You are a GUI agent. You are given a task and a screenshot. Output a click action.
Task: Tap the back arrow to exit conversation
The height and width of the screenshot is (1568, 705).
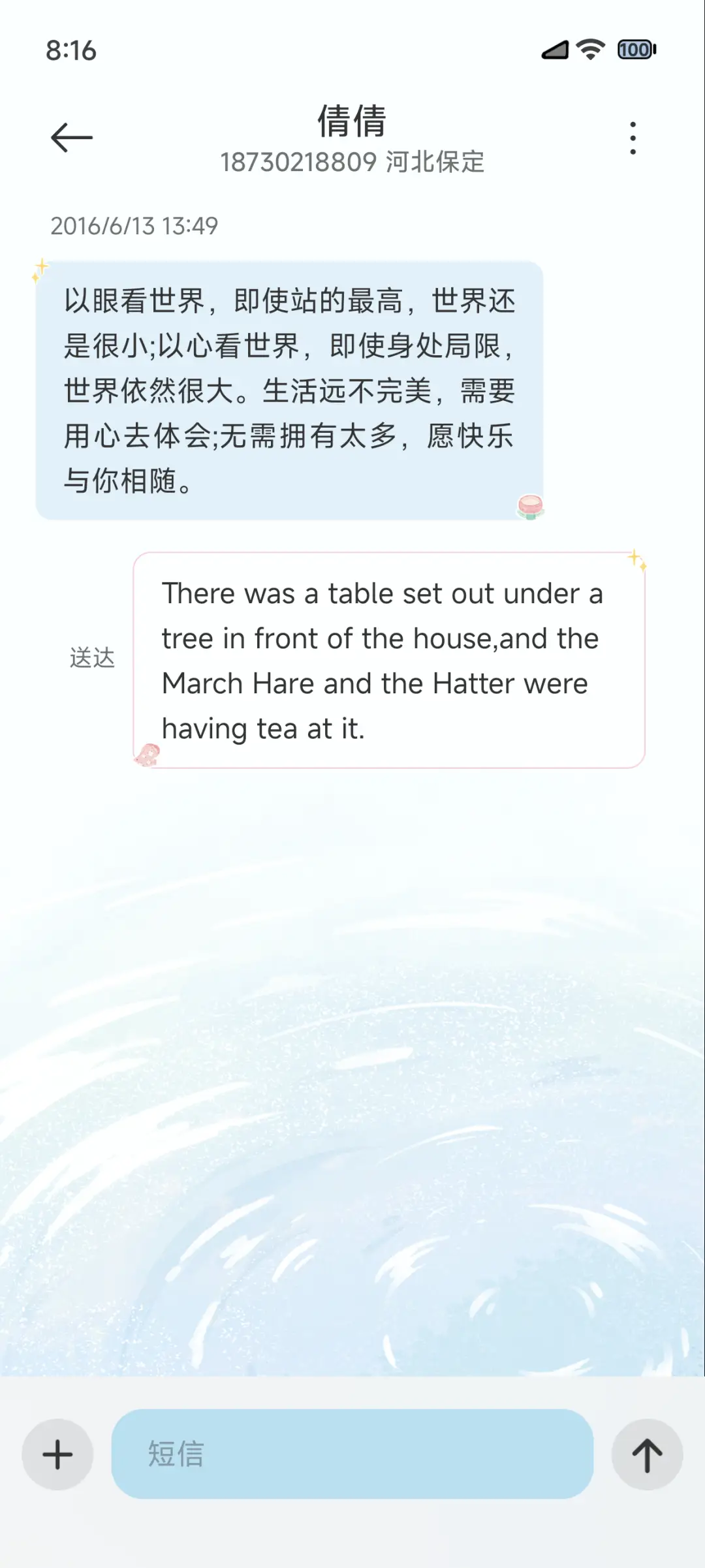pyautogui.click(x=72, y=137)
